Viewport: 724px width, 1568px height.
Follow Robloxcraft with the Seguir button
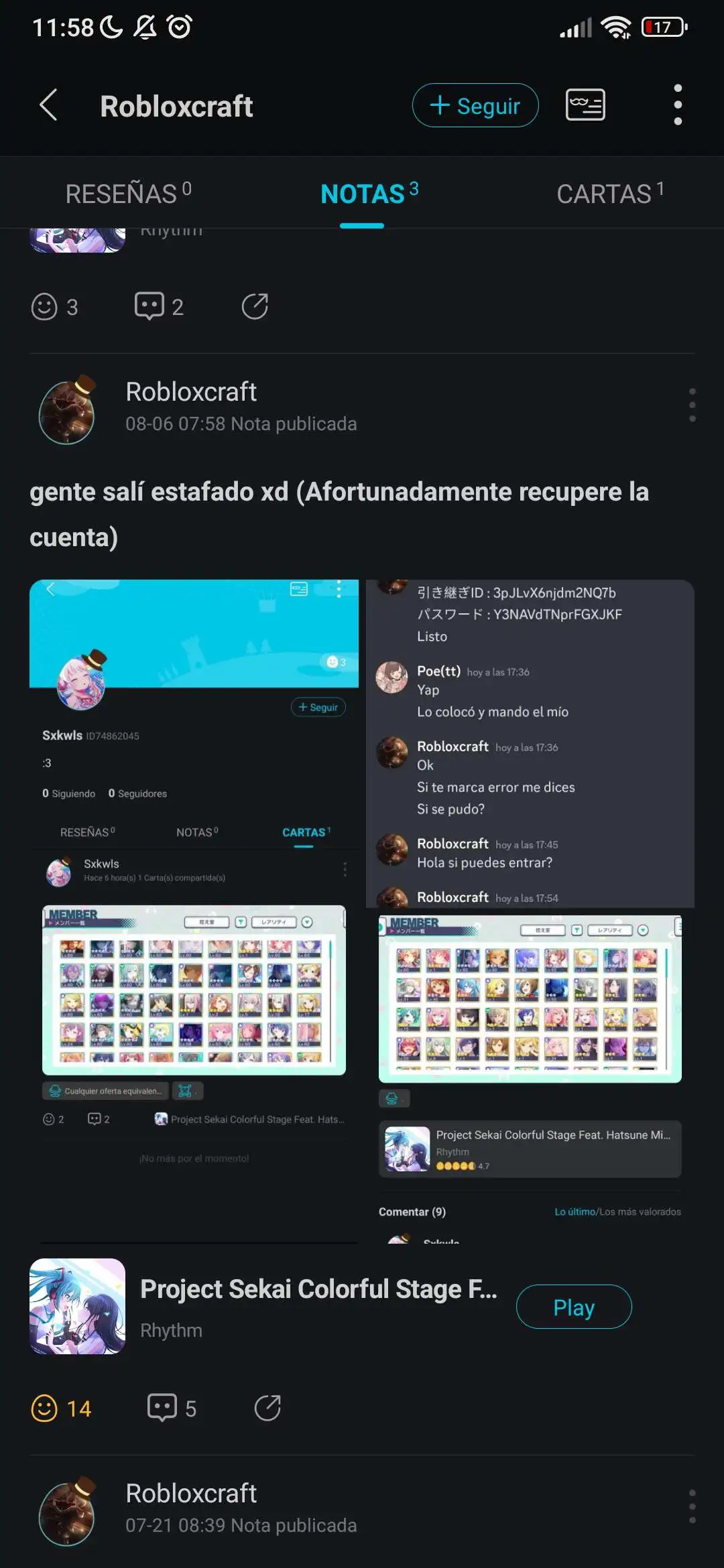pos(475,105)
